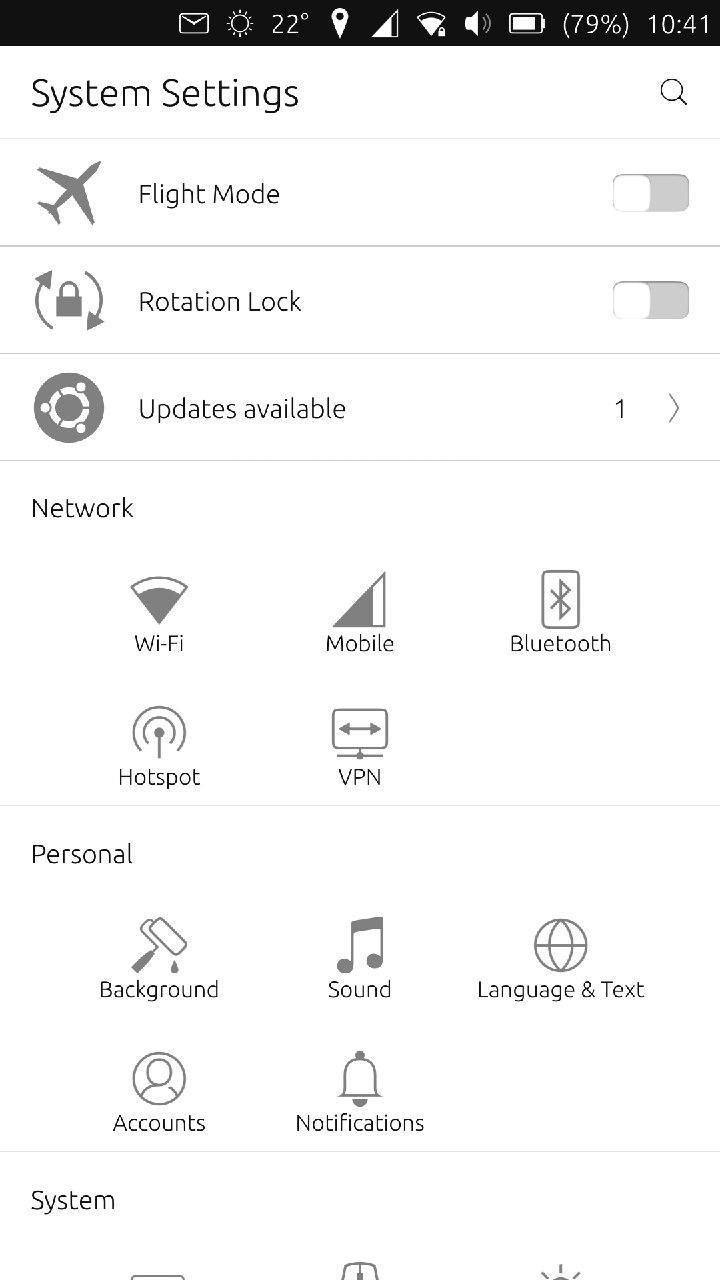Select Language & Text

(x=560, y=960)
